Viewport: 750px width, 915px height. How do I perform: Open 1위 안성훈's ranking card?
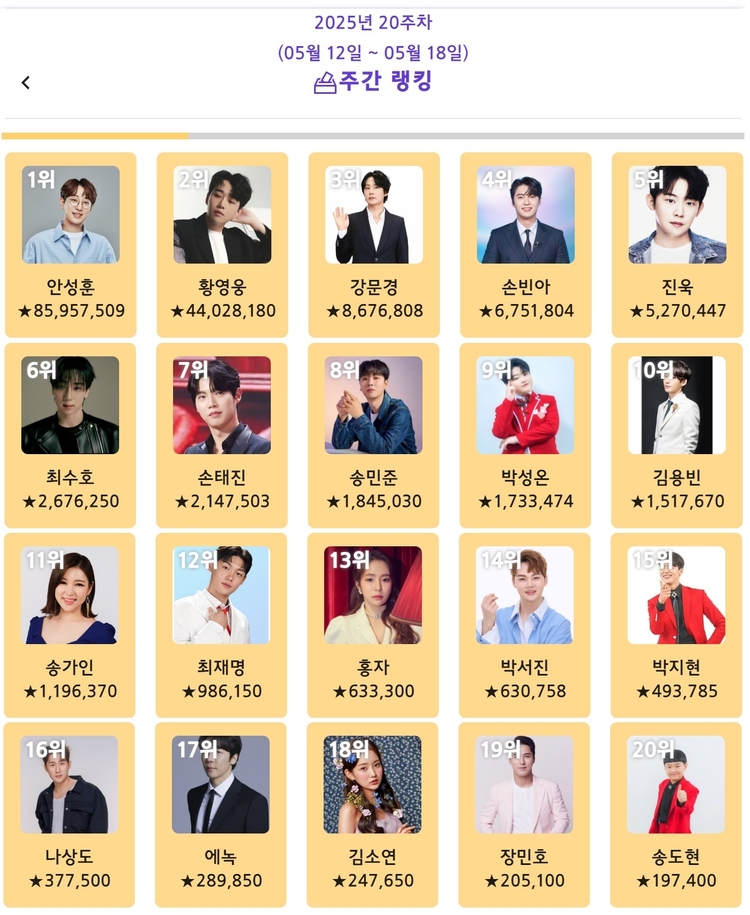[70, 244]
